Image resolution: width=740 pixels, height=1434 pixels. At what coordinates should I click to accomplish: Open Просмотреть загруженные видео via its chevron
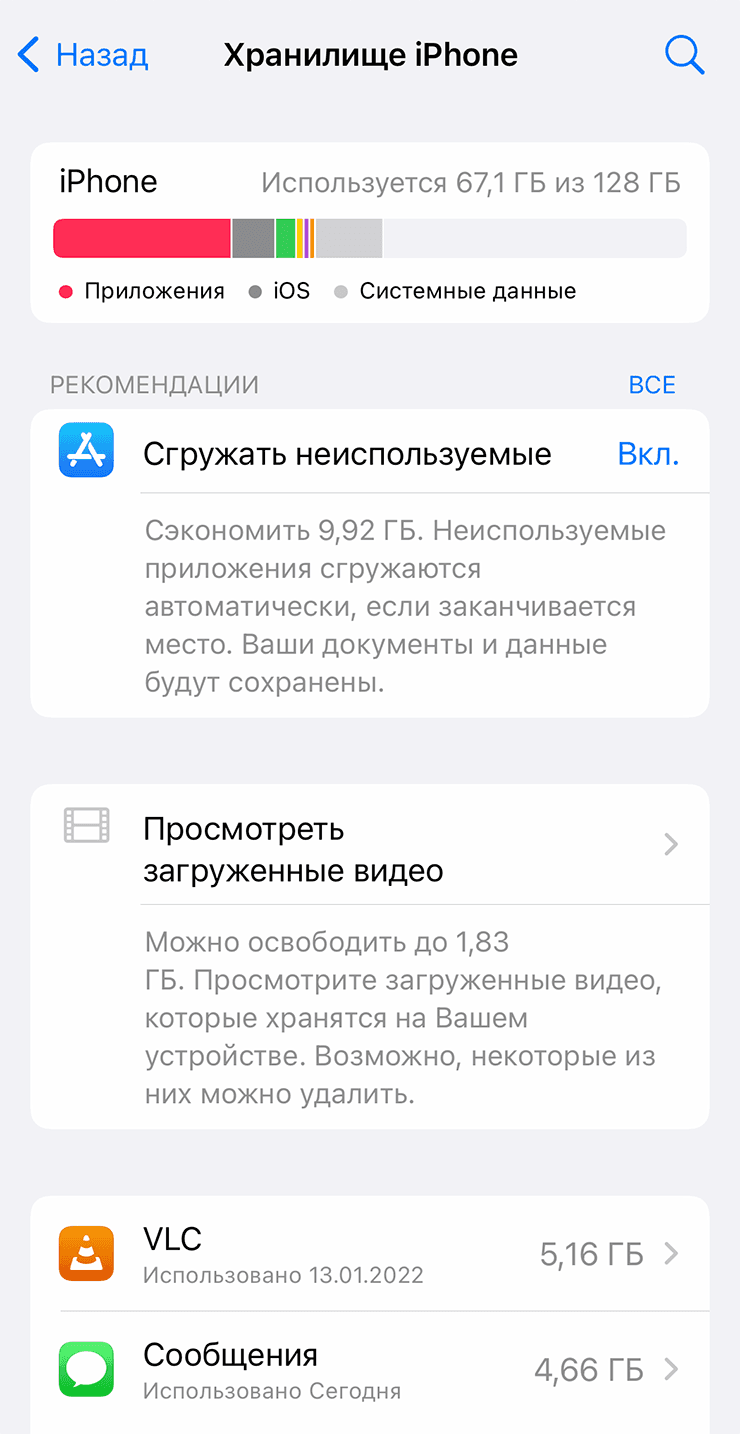(x=671, y=845)
